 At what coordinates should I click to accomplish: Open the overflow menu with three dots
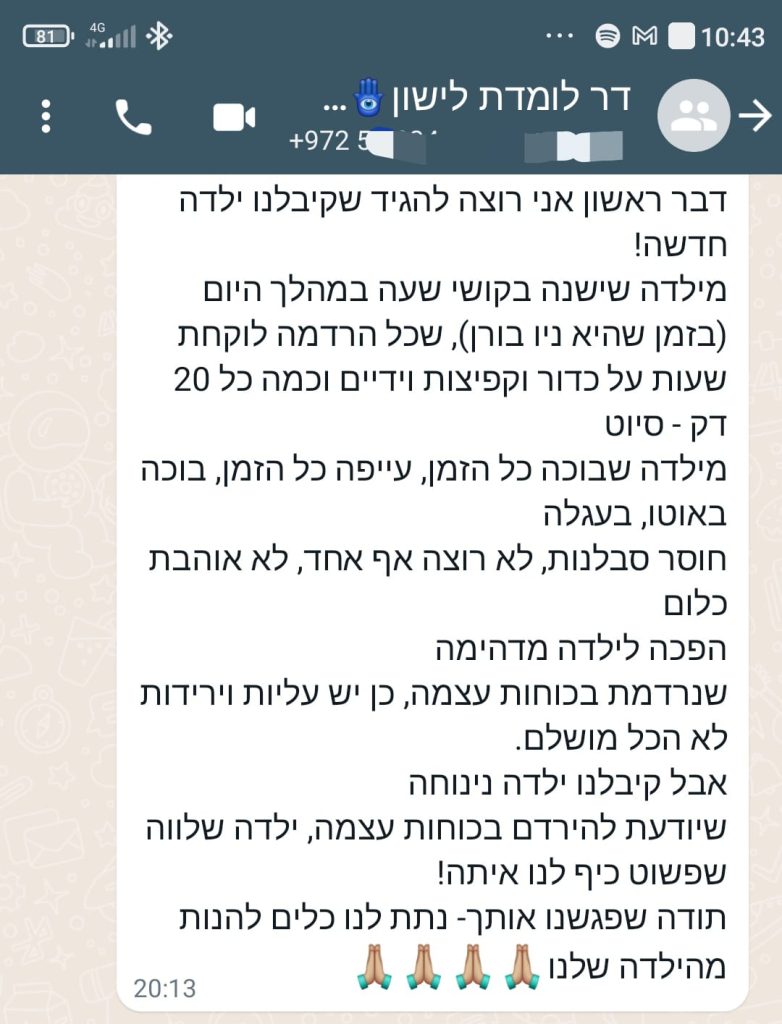click(45, 116)
